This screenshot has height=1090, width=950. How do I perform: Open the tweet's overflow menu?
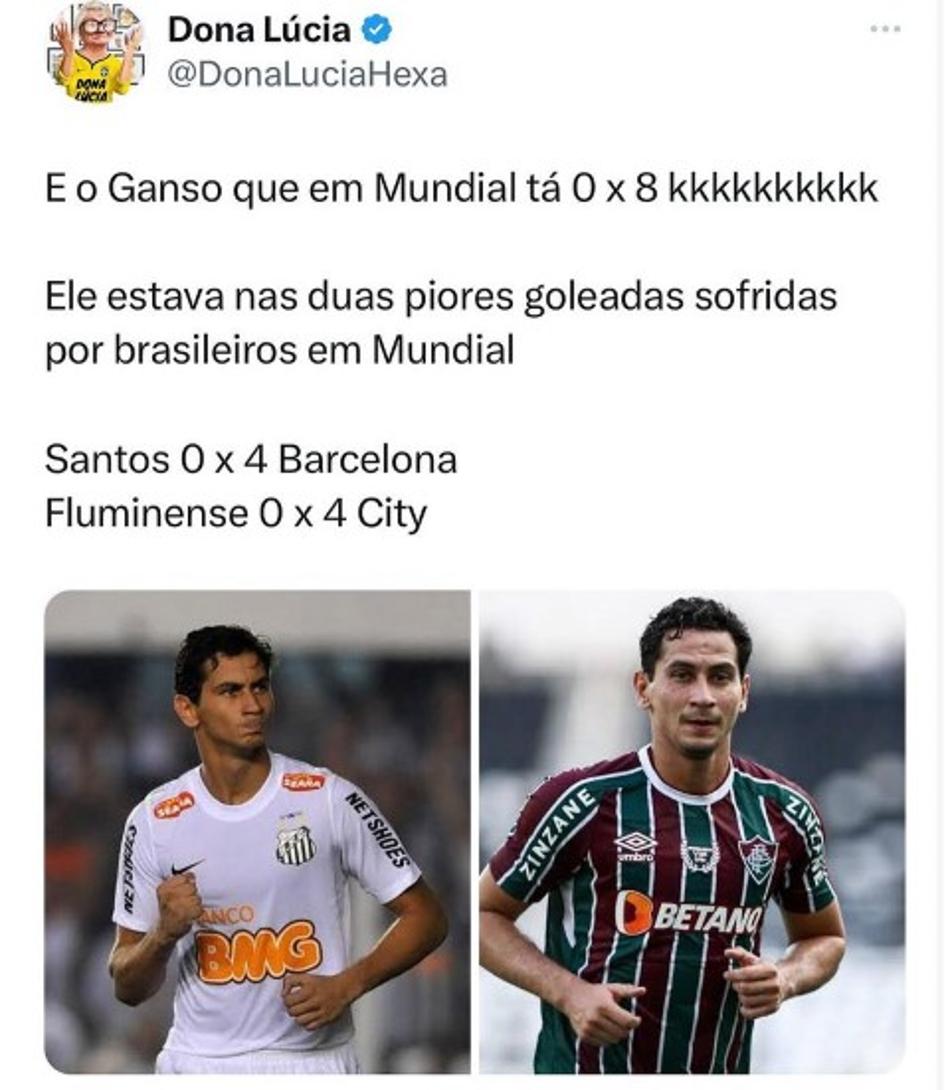pyautogui.click(x=885, y=29)
